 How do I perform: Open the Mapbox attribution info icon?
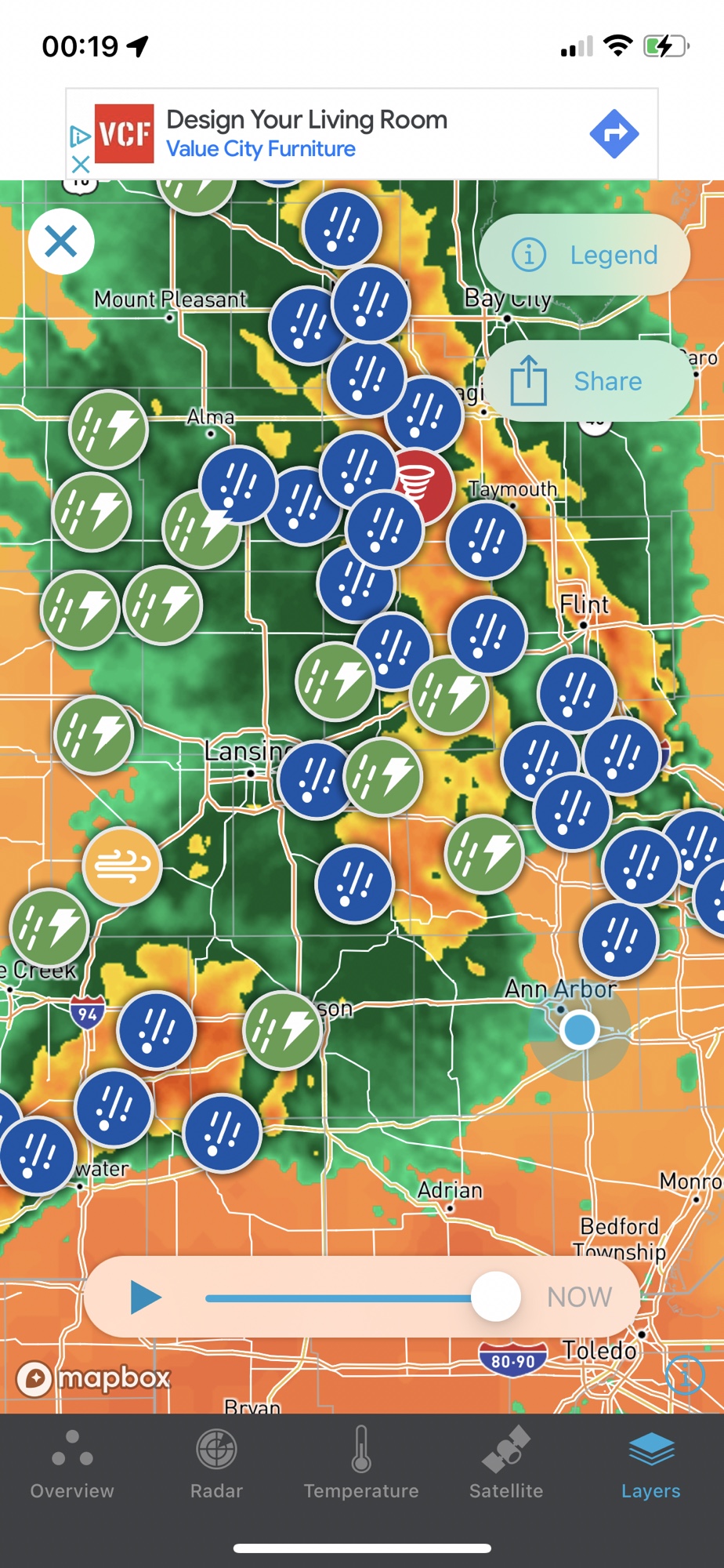point(685,1375)
